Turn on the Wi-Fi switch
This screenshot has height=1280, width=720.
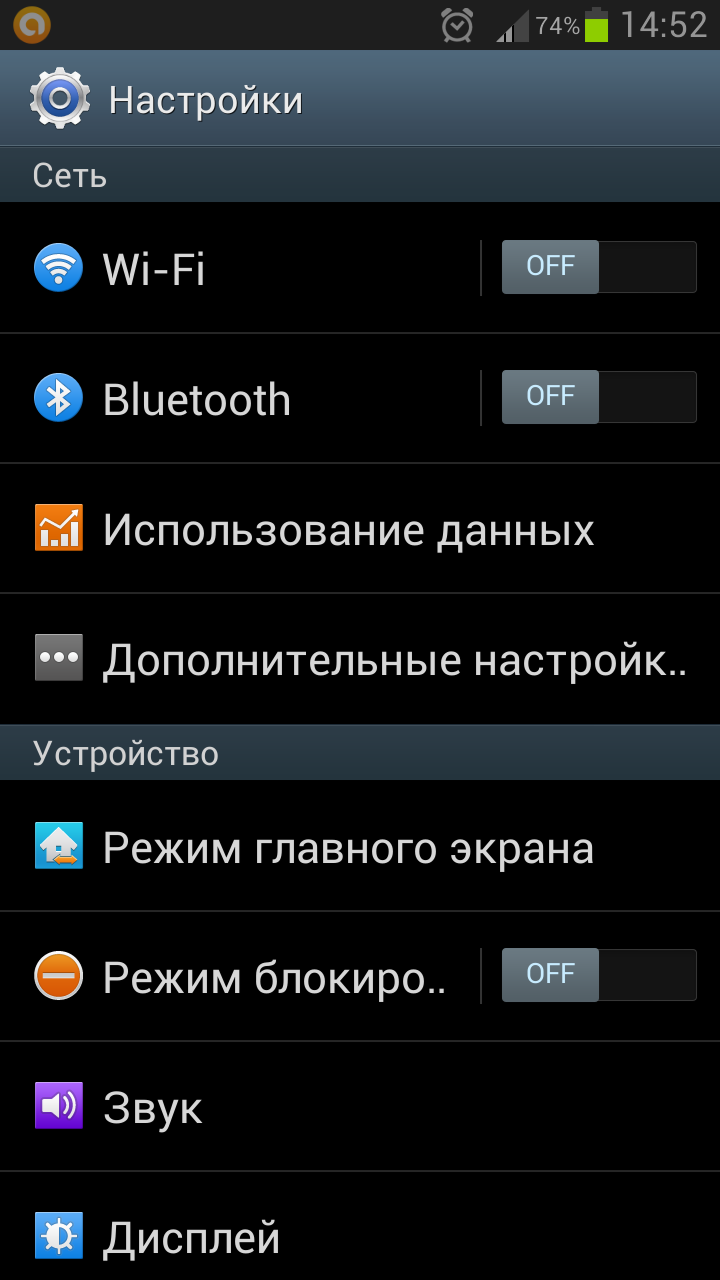pyautogui.click(x=599, y=267)
